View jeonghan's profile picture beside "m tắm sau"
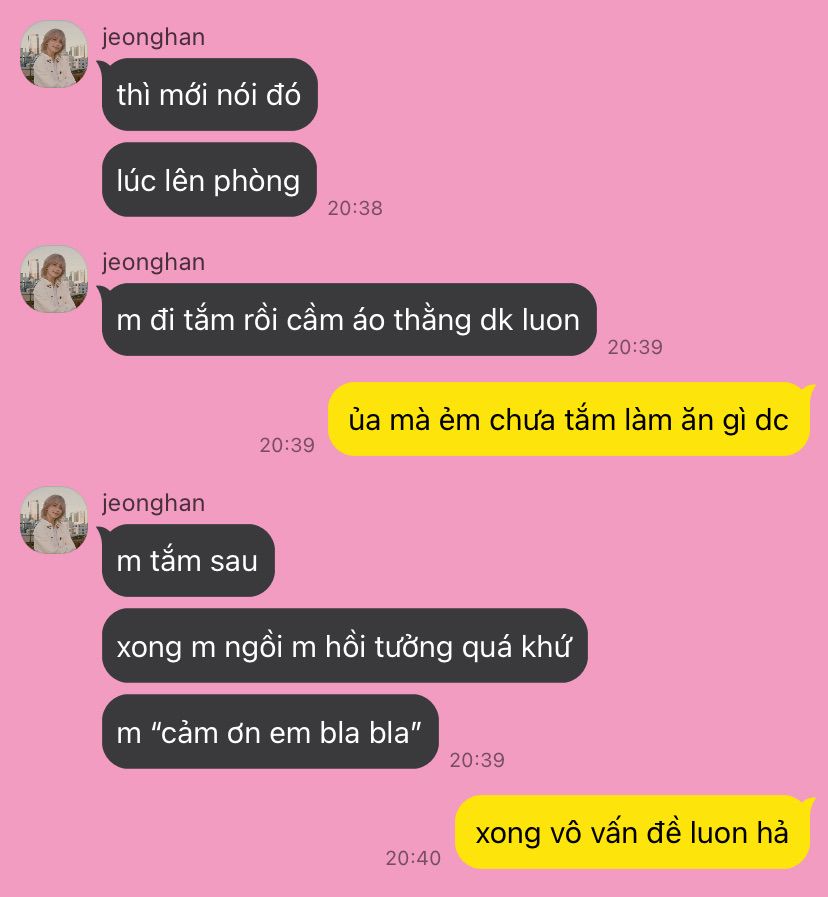The width and height of the screenshot is (828, 897). [54, 520]
